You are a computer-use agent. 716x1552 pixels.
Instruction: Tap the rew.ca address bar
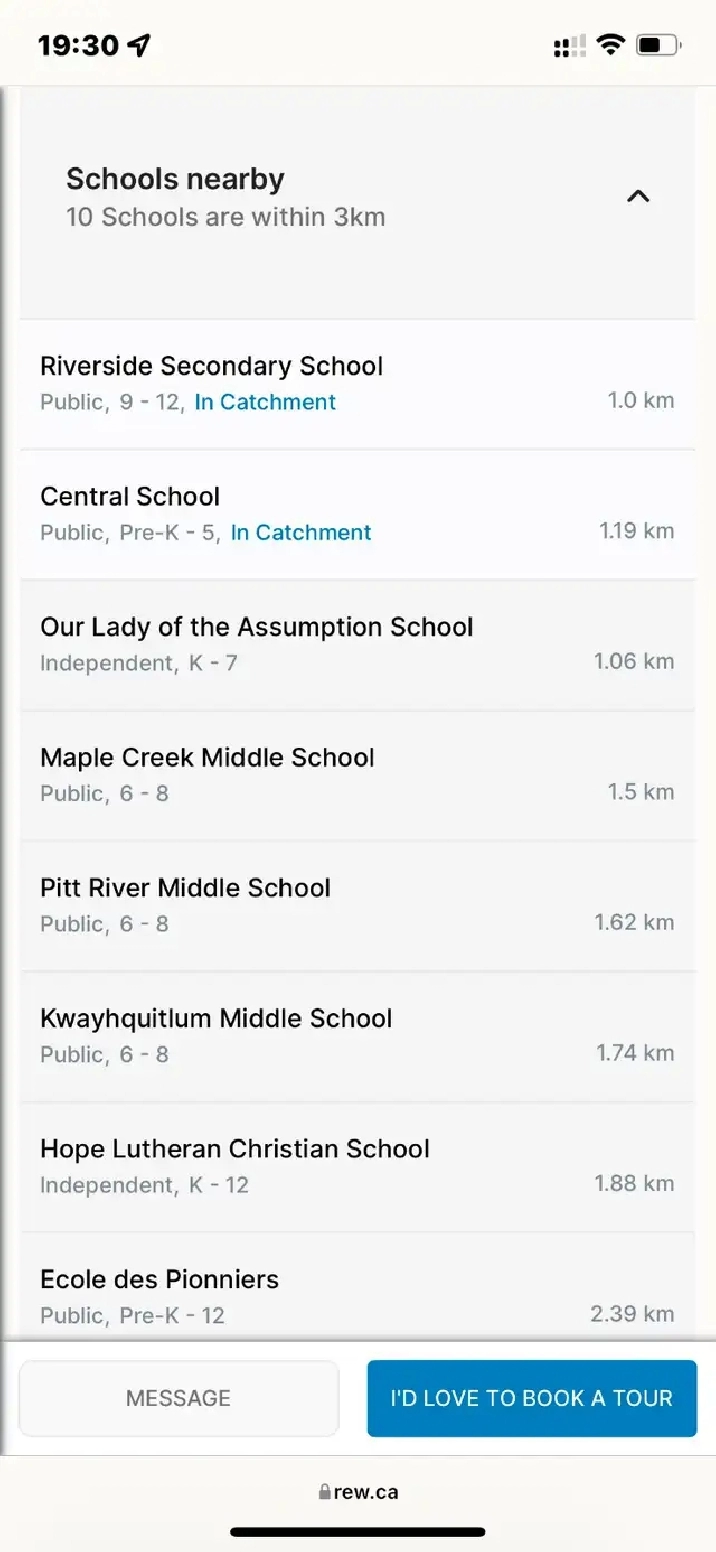358,1492
